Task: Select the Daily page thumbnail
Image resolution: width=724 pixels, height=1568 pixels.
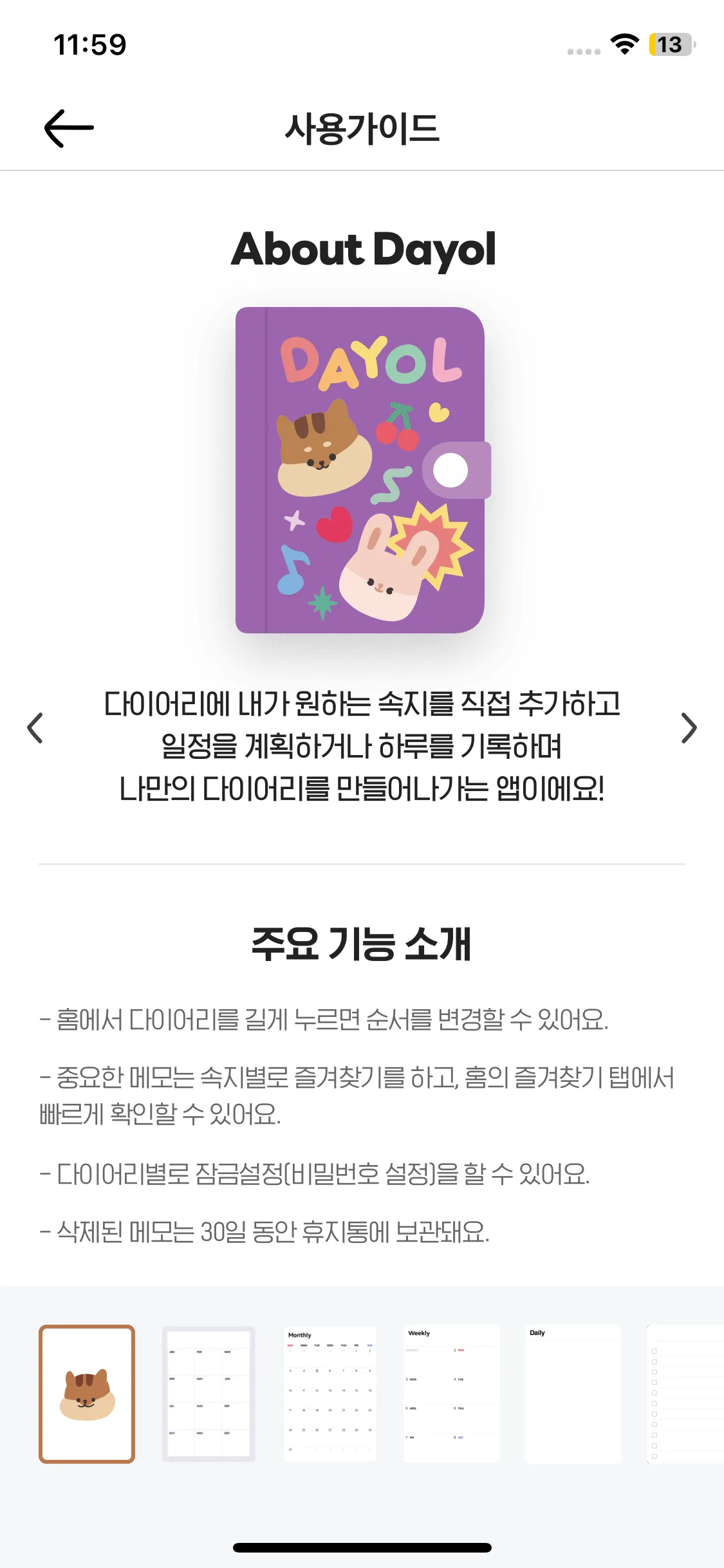Action: [573, 1394]
